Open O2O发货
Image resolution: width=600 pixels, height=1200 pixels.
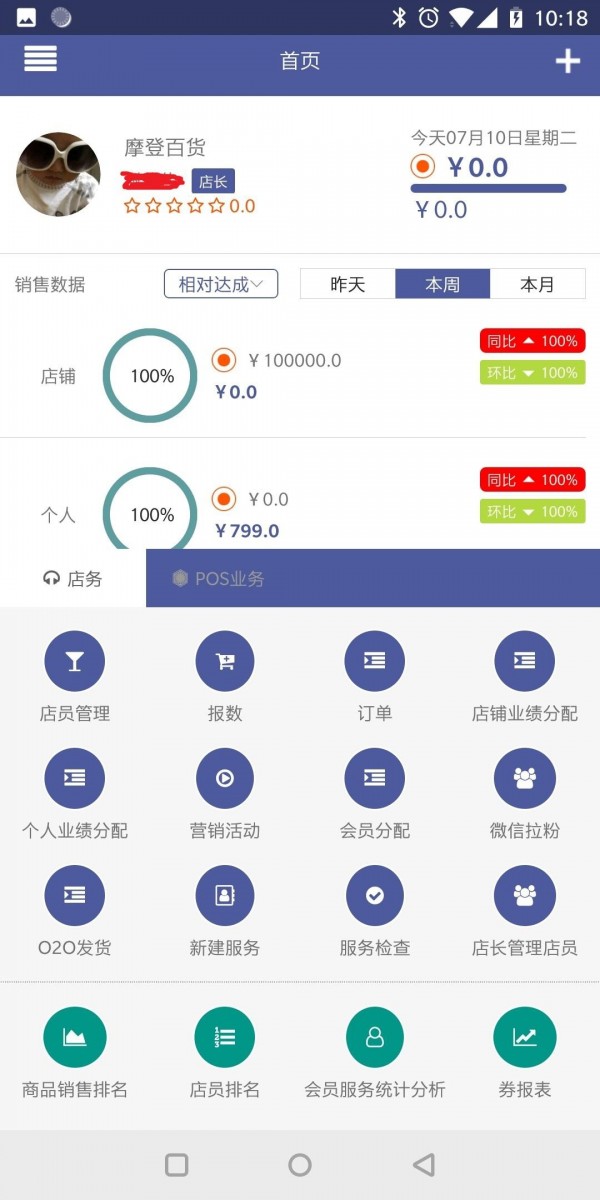pos(75,912)
